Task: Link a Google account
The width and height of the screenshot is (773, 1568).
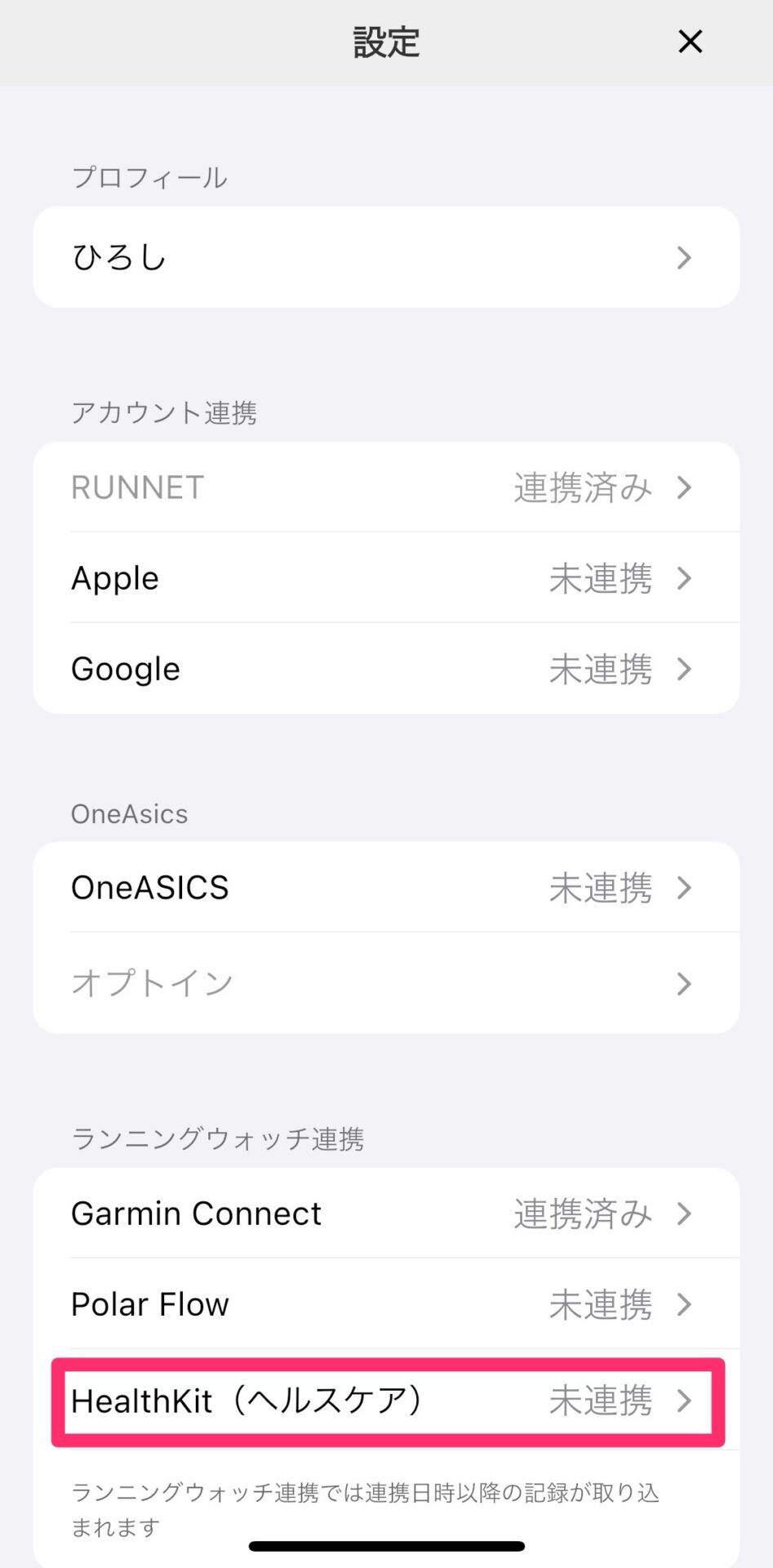Action: [x=386, y=669]
